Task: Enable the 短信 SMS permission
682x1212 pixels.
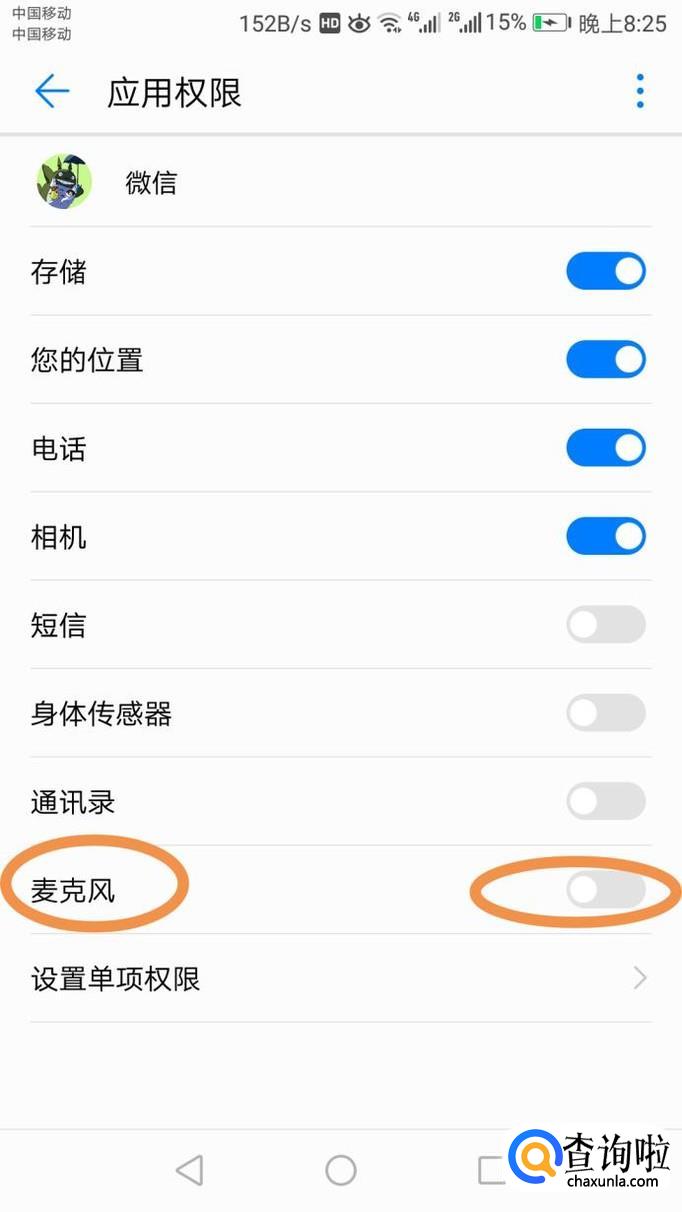Action: pyautogui.click(x=606, y=625)
